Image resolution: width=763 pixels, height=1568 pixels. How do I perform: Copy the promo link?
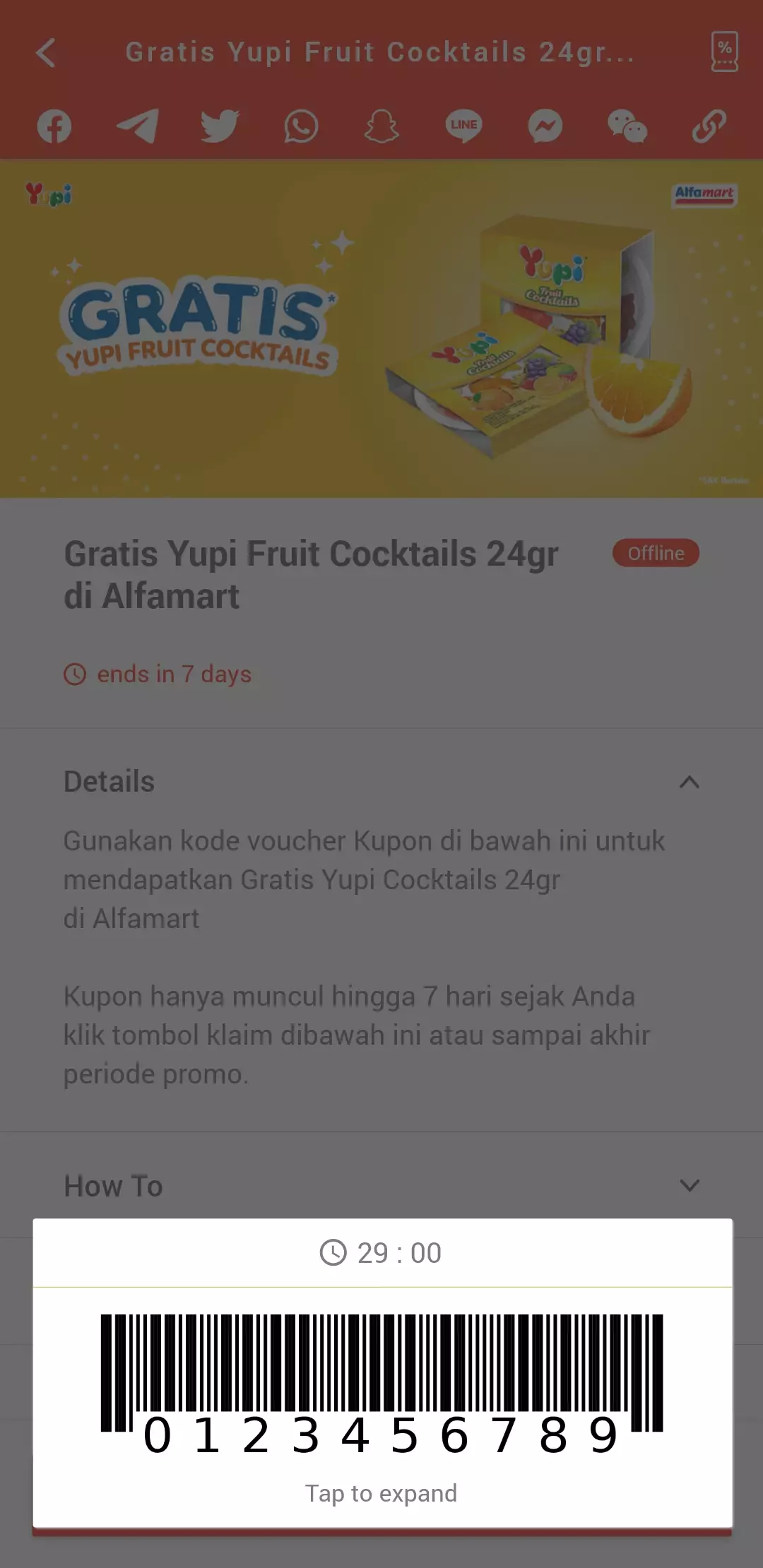709,126
